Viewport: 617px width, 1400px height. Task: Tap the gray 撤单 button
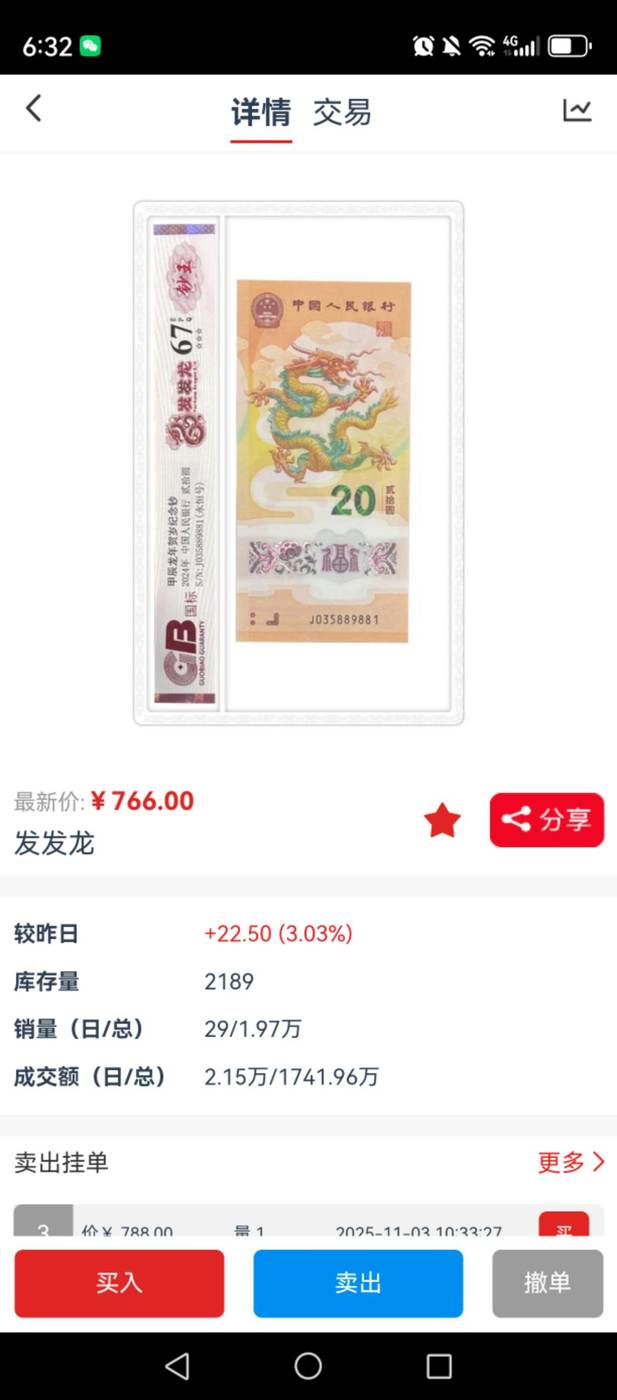547,1283
